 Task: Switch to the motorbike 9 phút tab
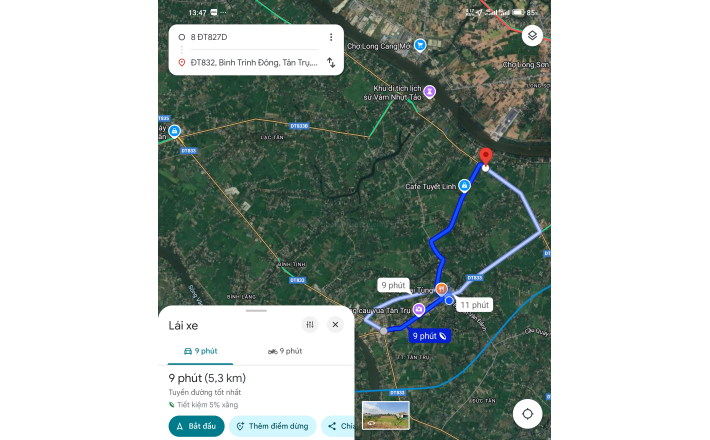(x=285, y=351)
